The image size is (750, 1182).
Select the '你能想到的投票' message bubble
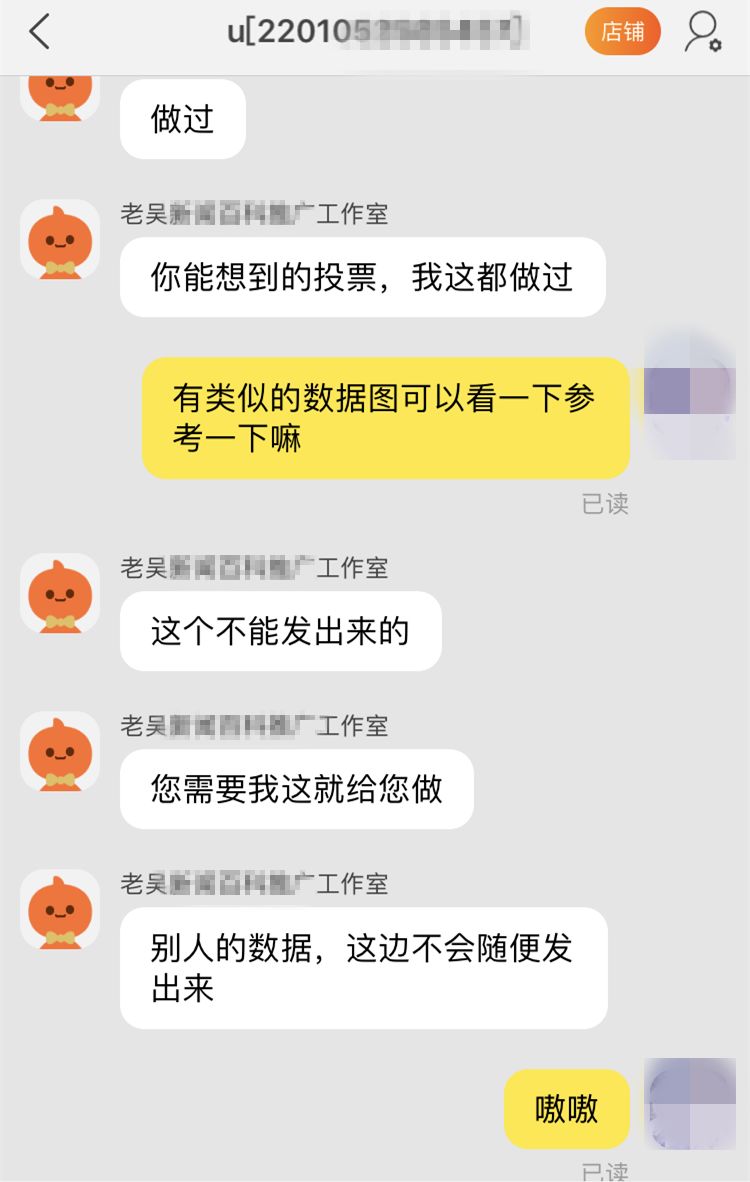tap(363, 278)
